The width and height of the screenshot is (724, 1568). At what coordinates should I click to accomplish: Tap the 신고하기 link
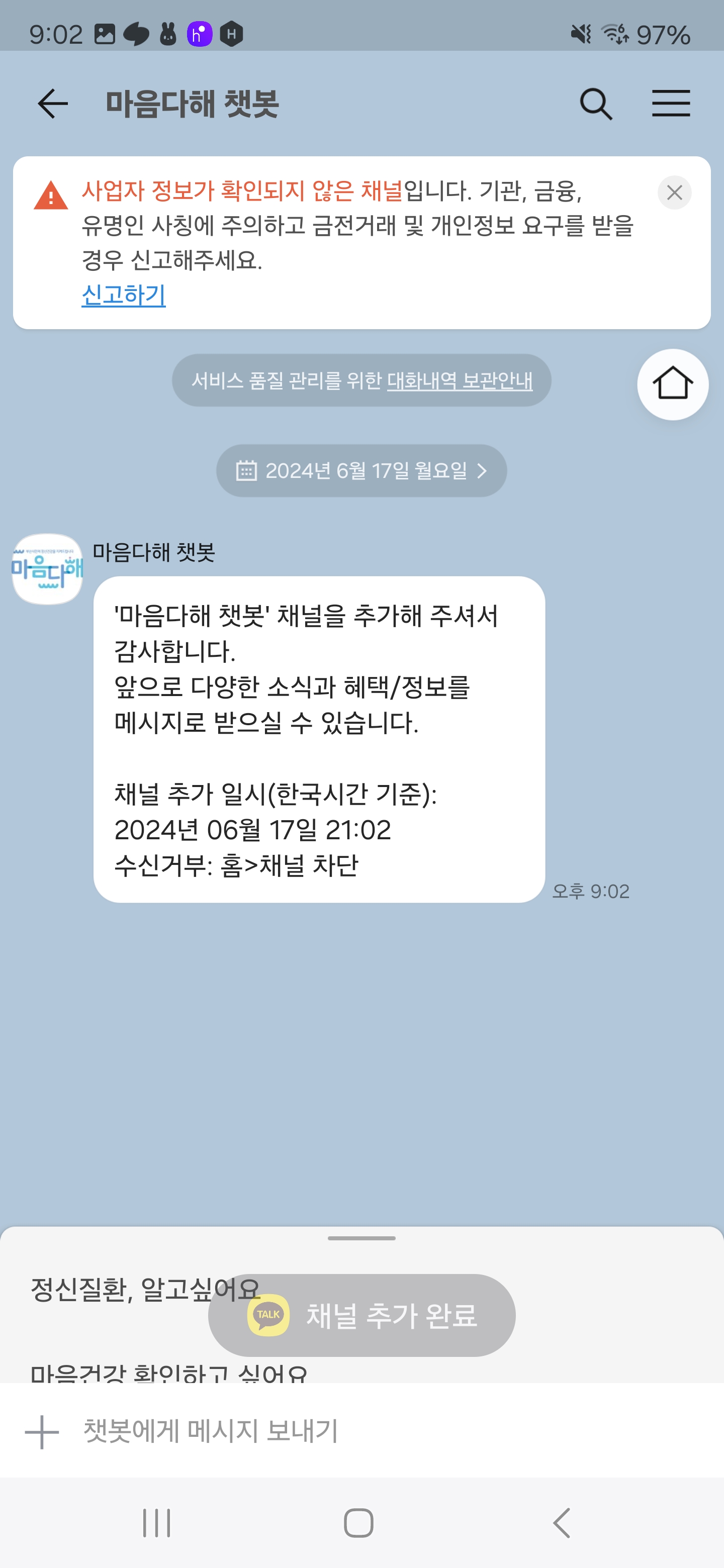(x=124, y=295)
